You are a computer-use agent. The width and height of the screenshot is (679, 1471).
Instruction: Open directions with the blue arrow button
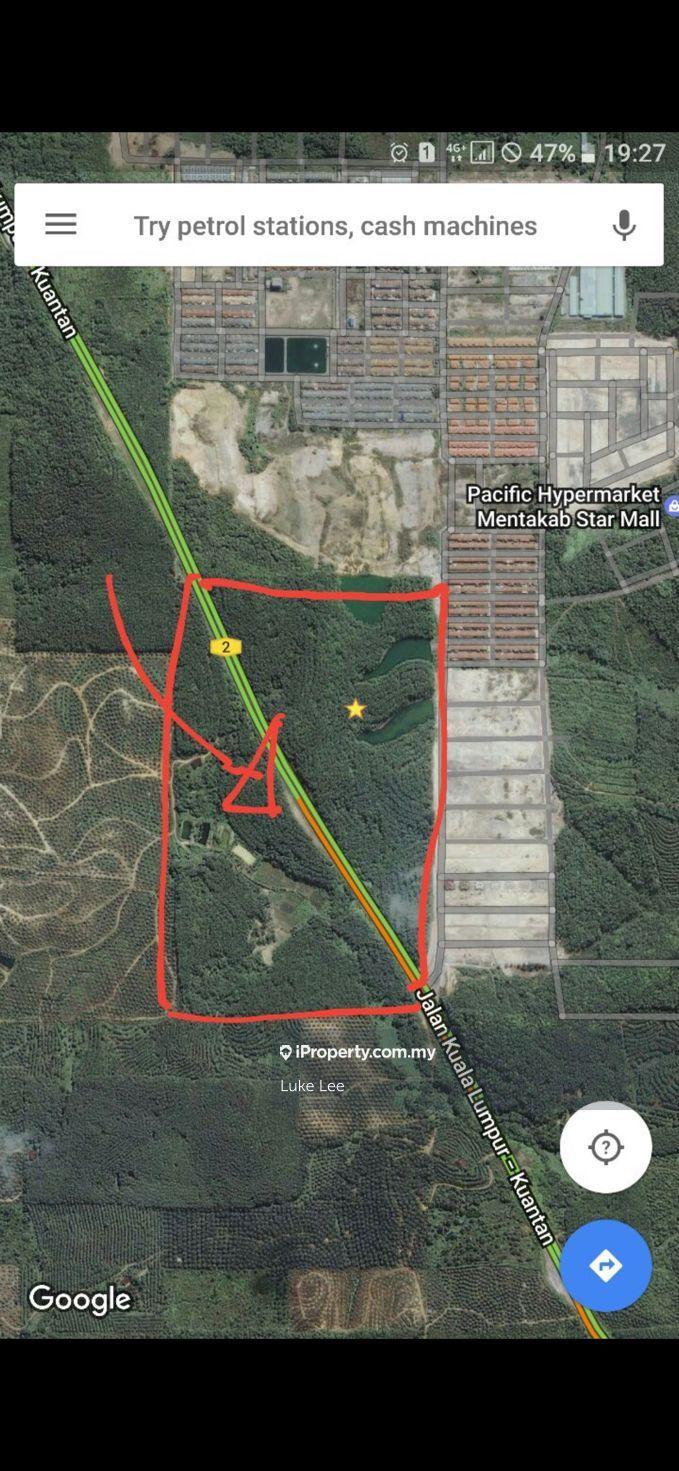click(x=605, y=1265)
